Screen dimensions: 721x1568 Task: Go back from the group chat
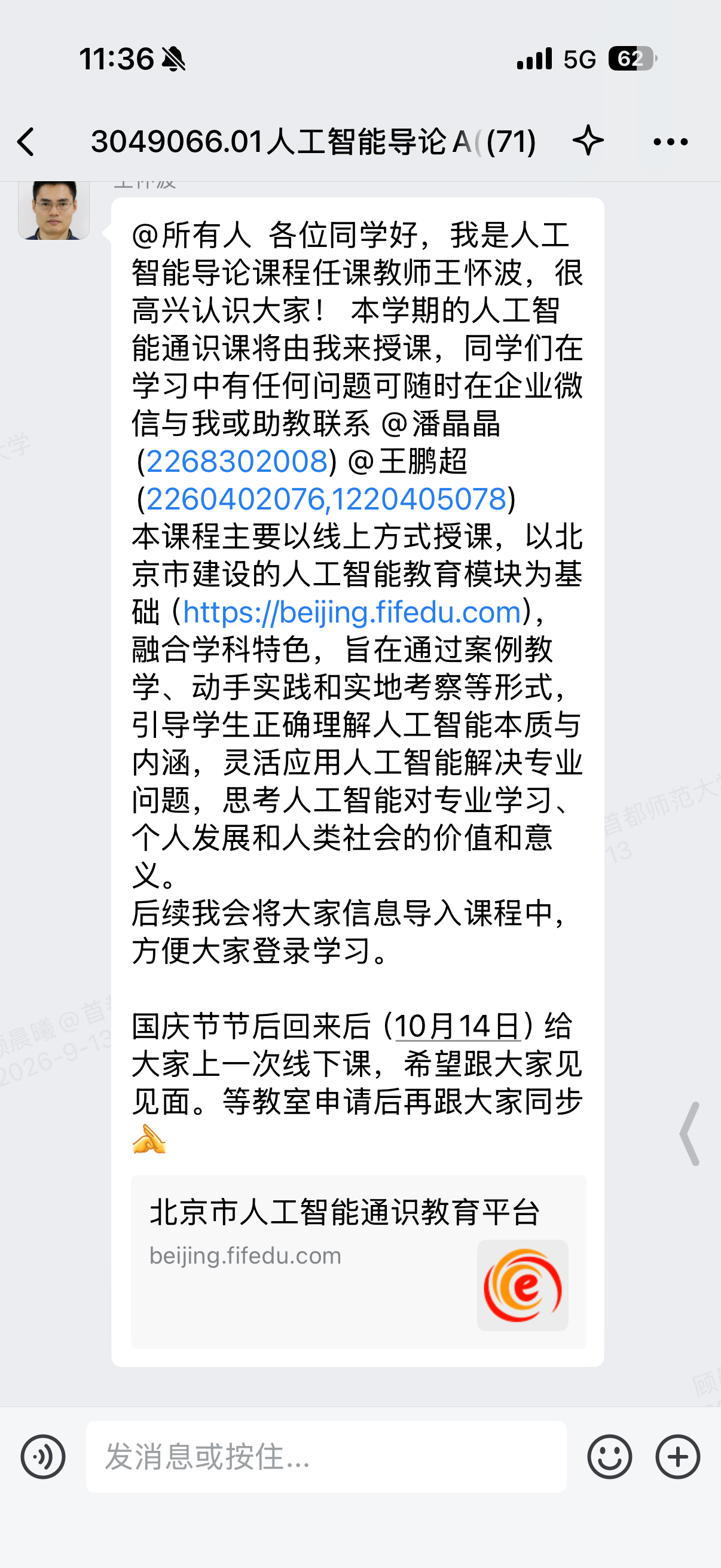click(x=26, y=142)
